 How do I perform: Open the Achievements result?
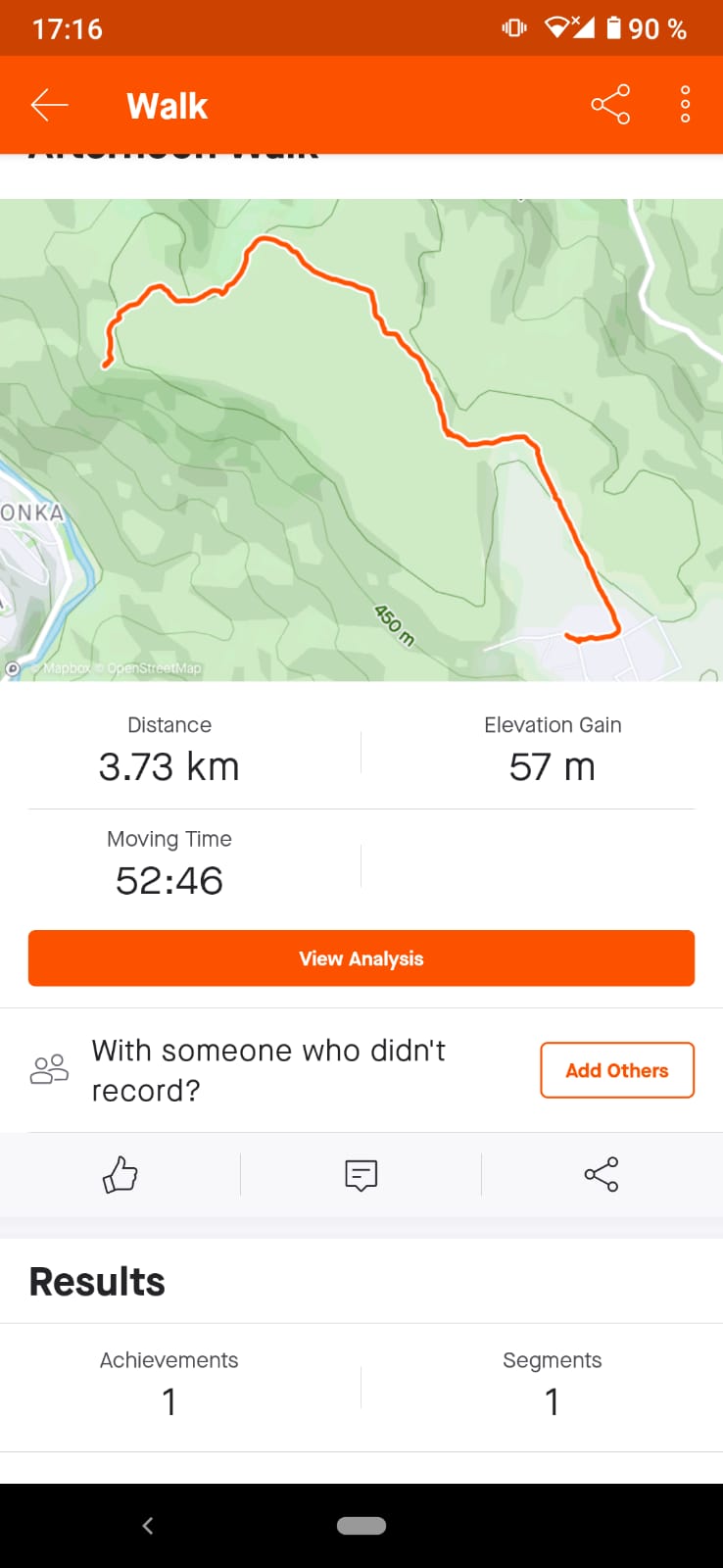pyautogui.click(x=169, y=1387)
